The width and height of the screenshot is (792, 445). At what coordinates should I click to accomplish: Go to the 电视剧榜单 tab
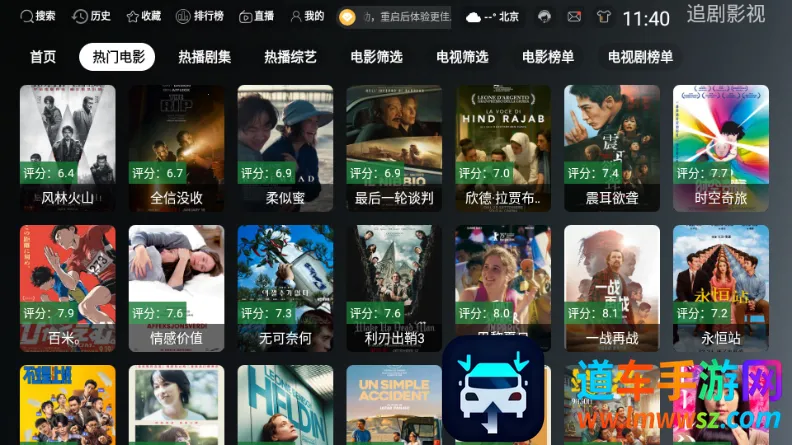[x=641, y=57]
